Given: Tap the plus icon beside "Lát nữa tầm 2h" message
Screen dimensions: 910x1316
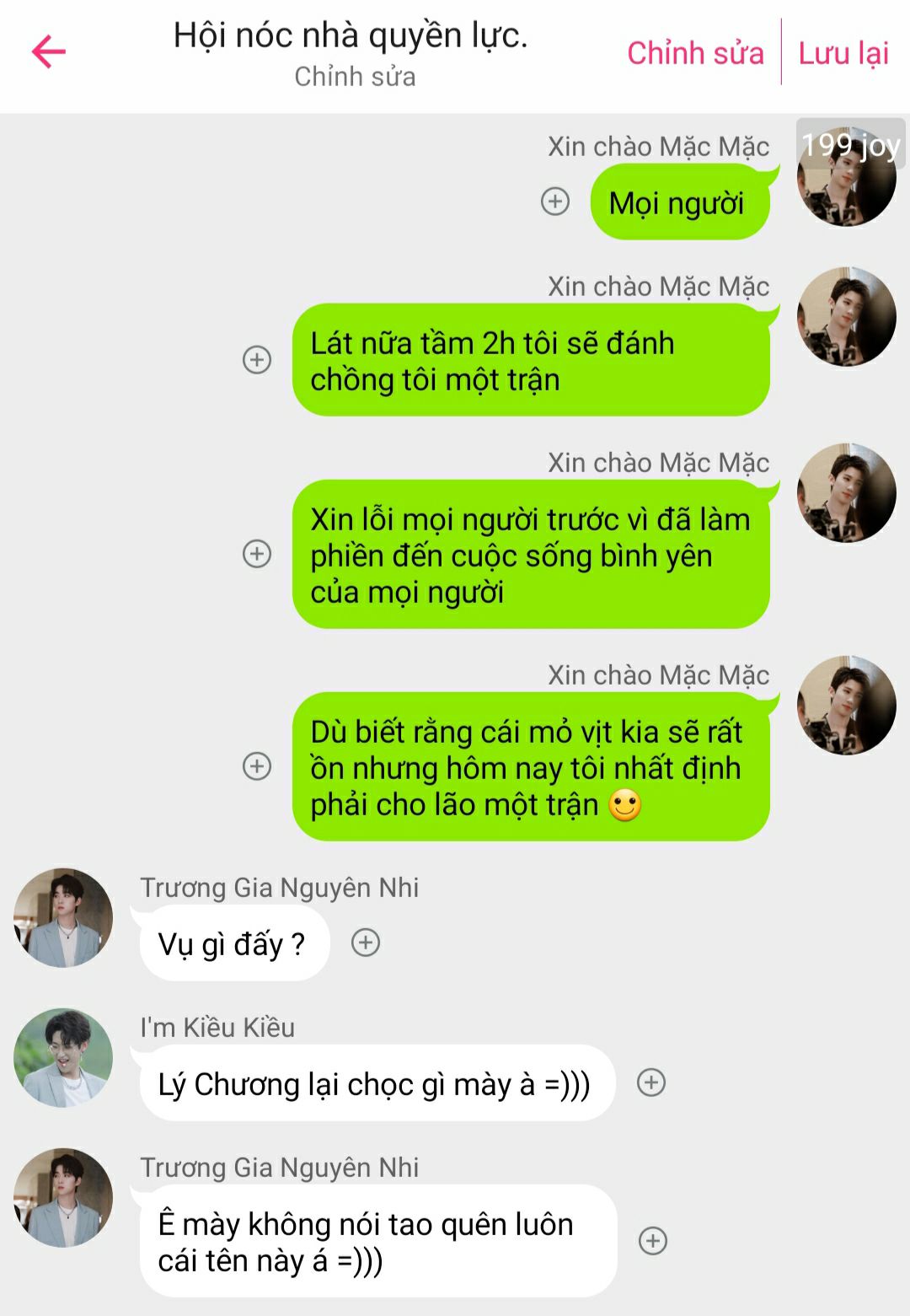Looking at the screenshot, I should [x=257, y=360].
